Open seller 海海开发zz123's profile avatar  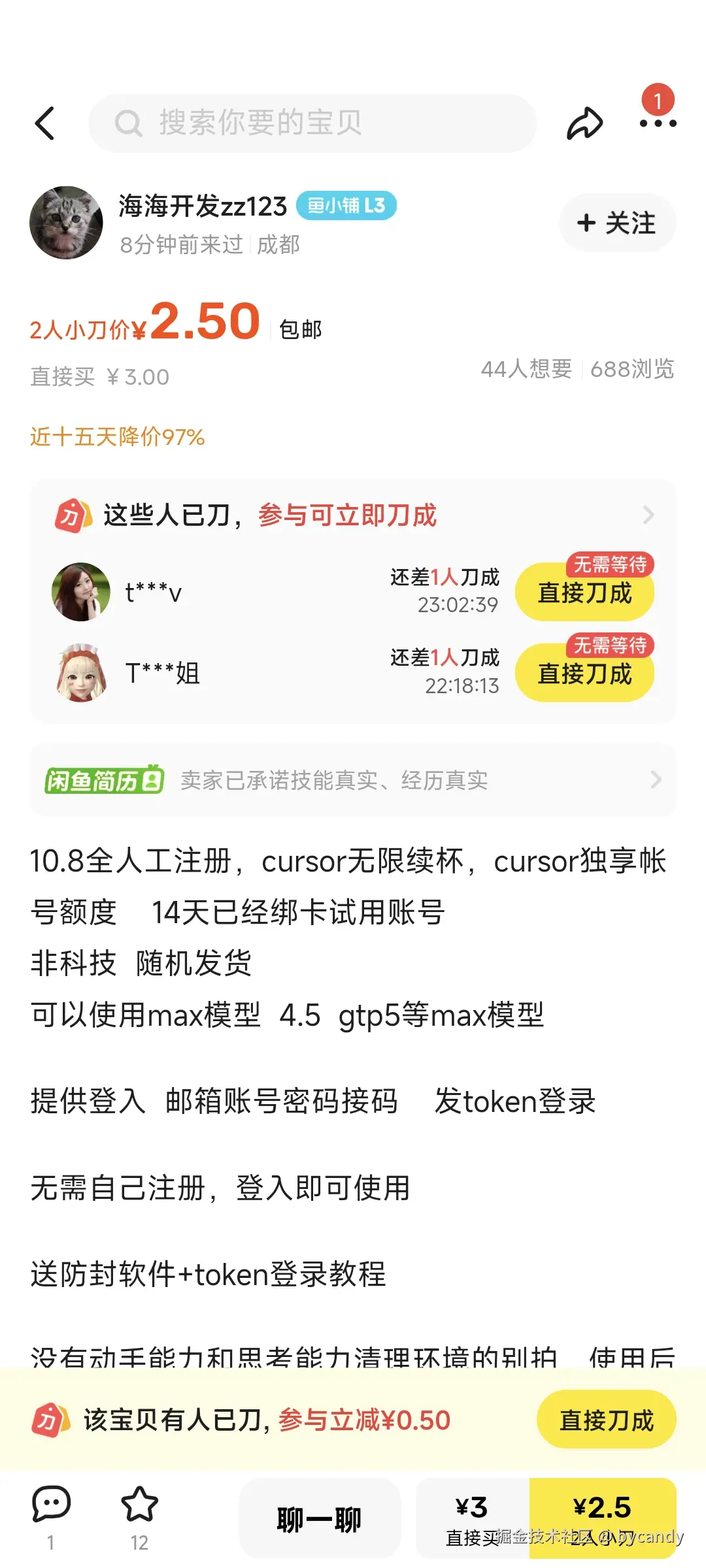coord(66,223)
